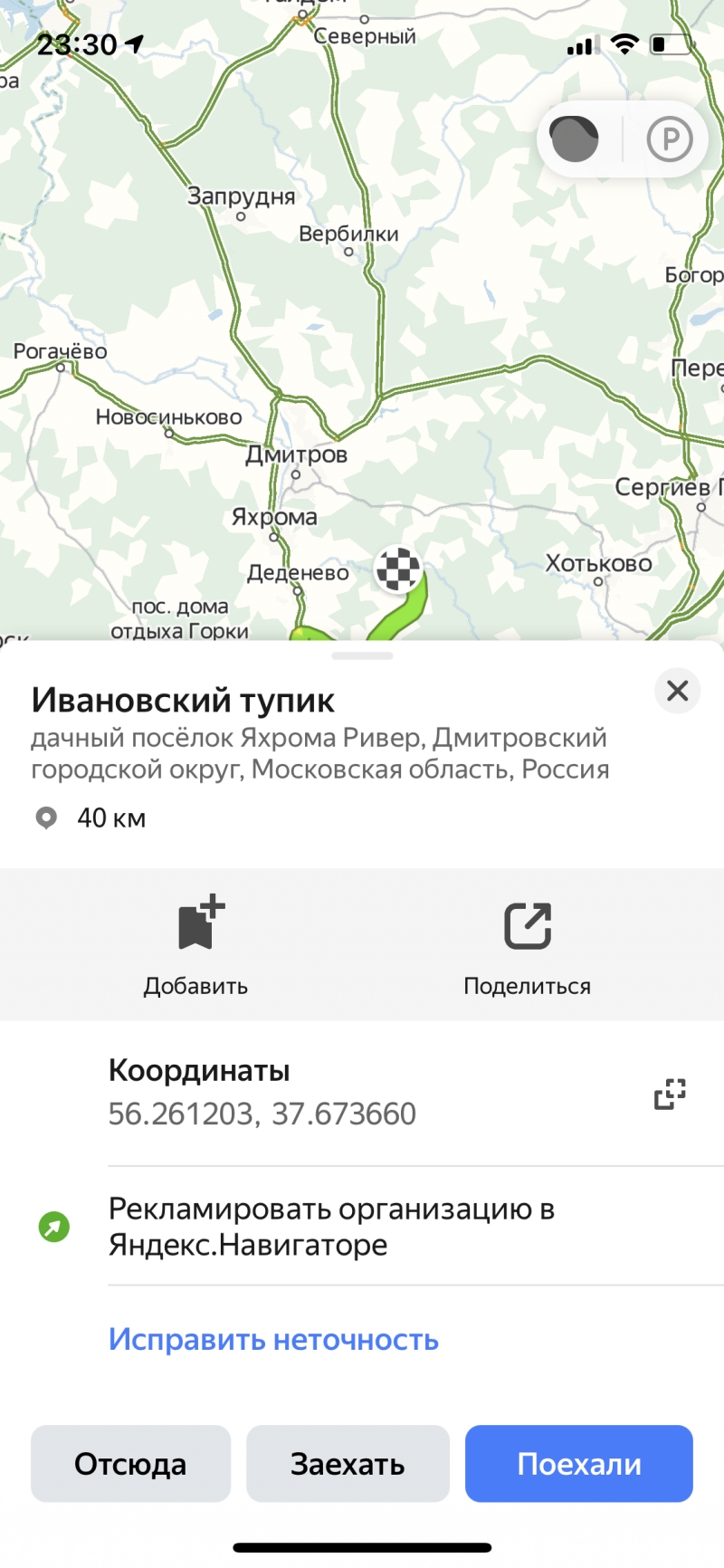Viewport: 724px width, 1568px height.
Task: Set route start with Отсюда
Action: 130,1463
